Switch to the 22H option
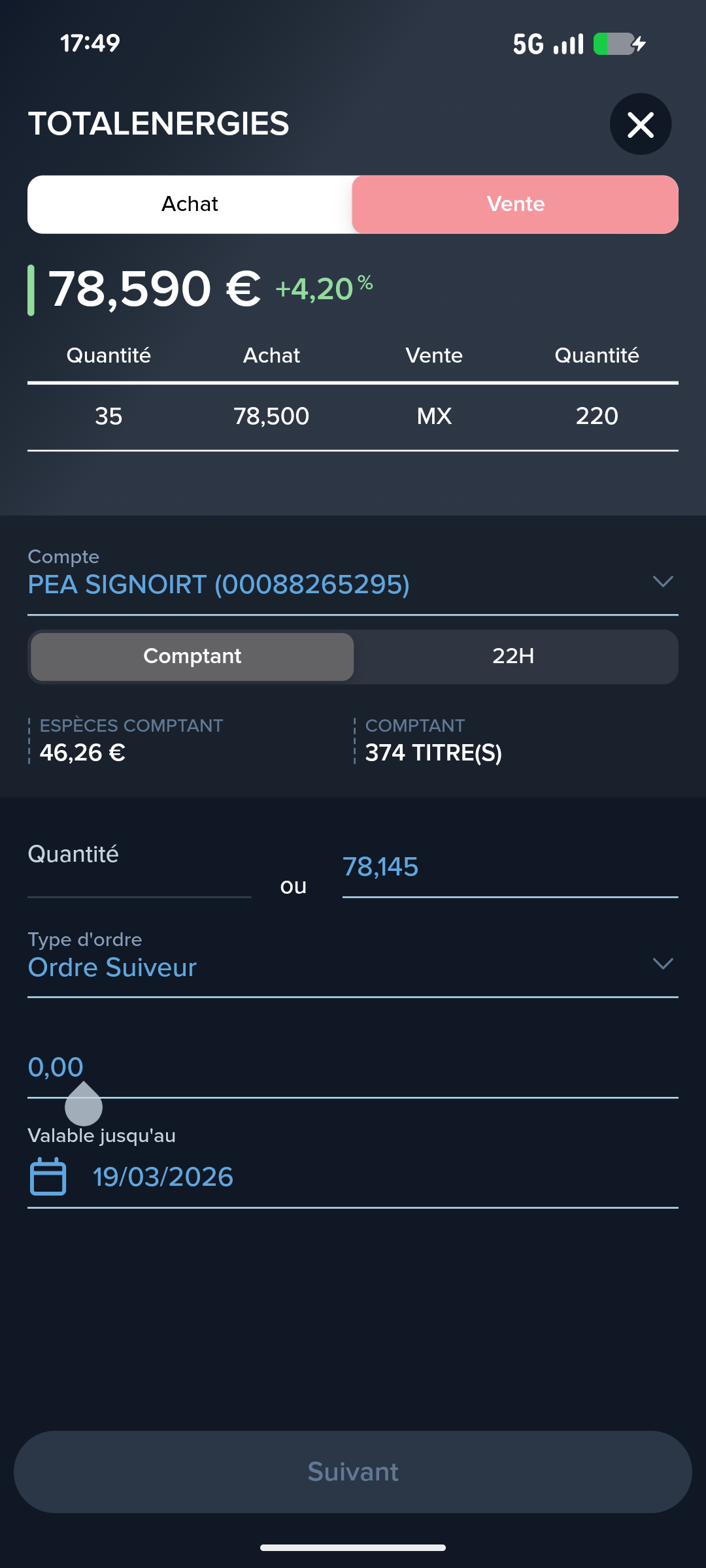706x1568 pixels. pos(514,657)
